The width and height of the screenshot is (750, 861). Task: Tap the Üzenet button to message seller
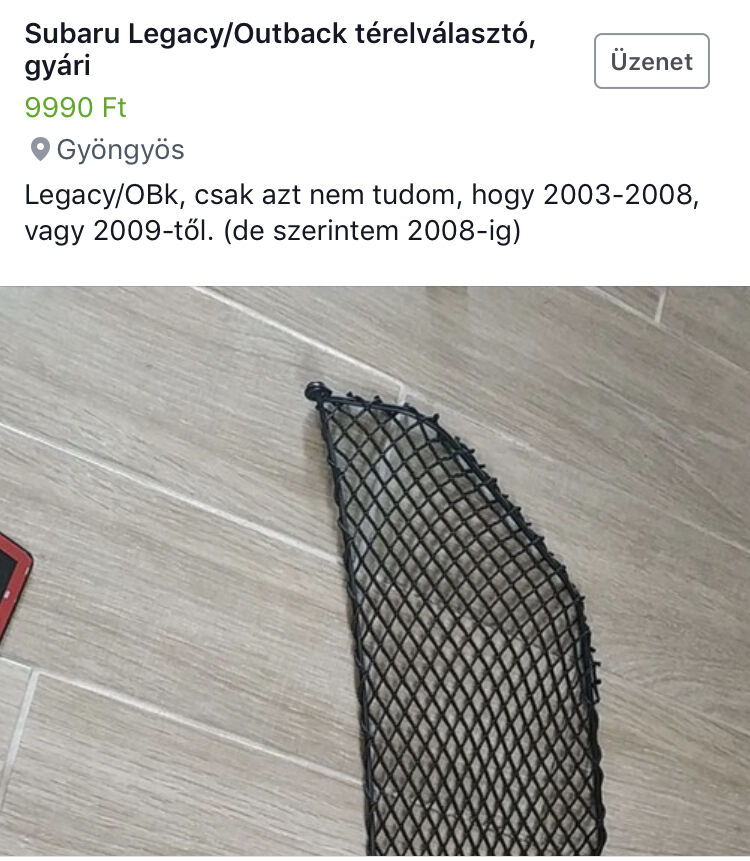pyautogui.click(x=651, y=61)
